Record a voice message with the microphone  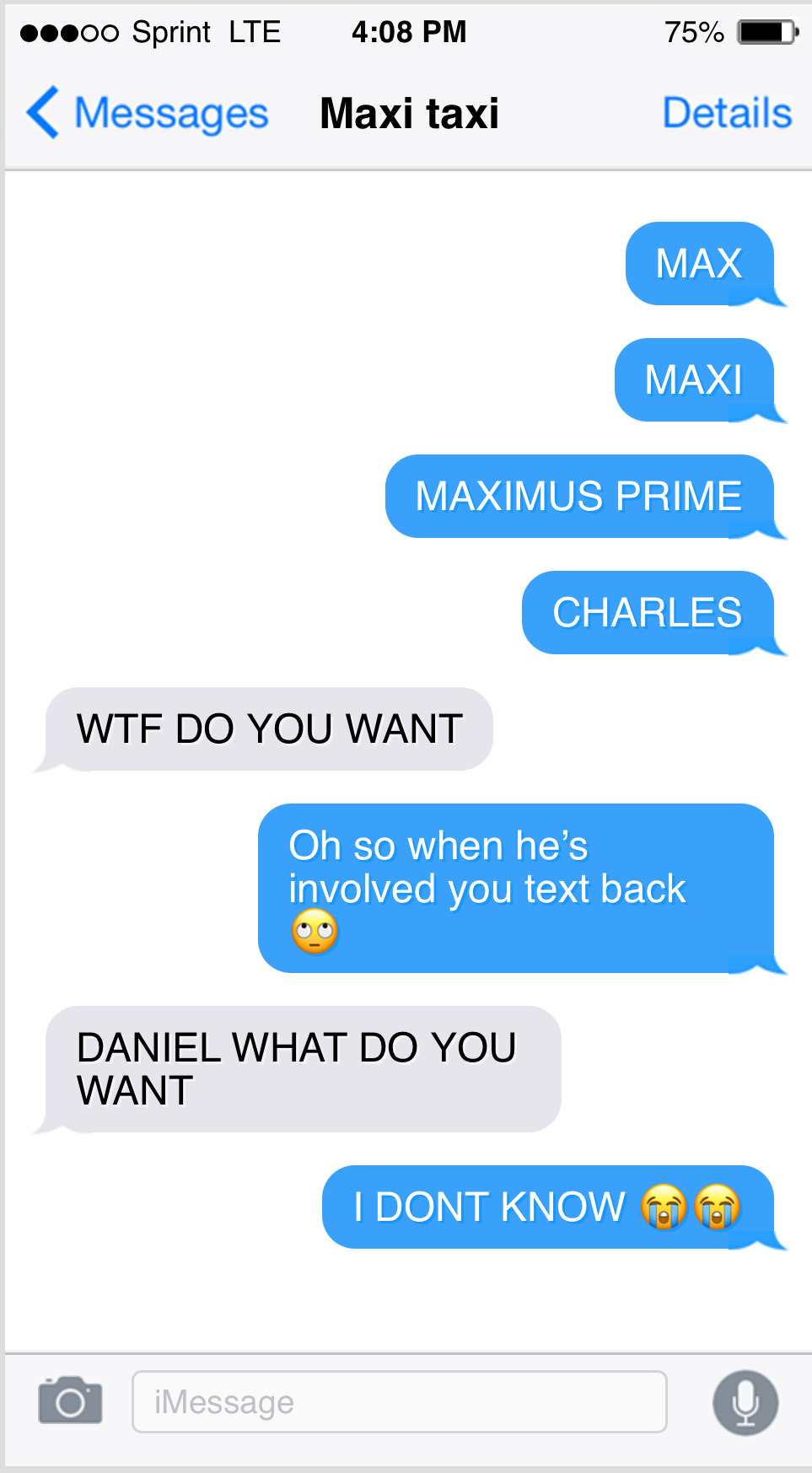tap(745, 1402)
